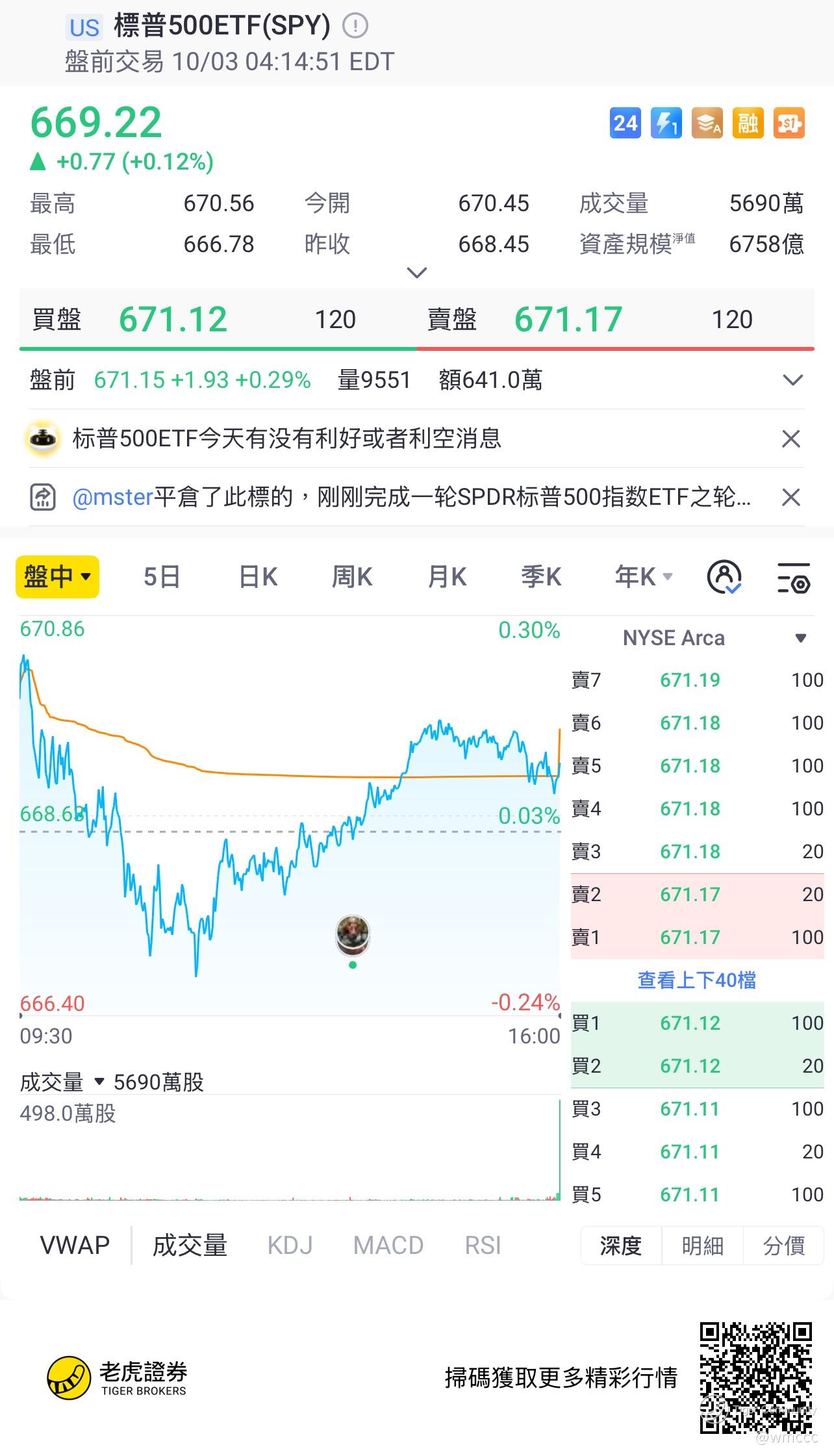View 查看上下40檔 order book levels

click(x=696, y=980)
